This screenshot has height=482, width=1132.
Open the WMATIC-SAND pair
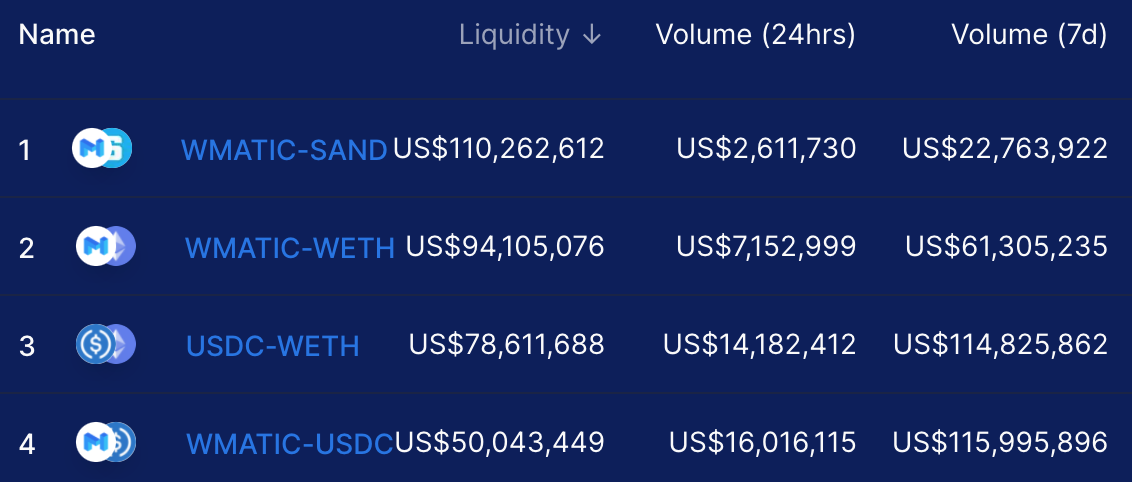click(x=284, y=149)
